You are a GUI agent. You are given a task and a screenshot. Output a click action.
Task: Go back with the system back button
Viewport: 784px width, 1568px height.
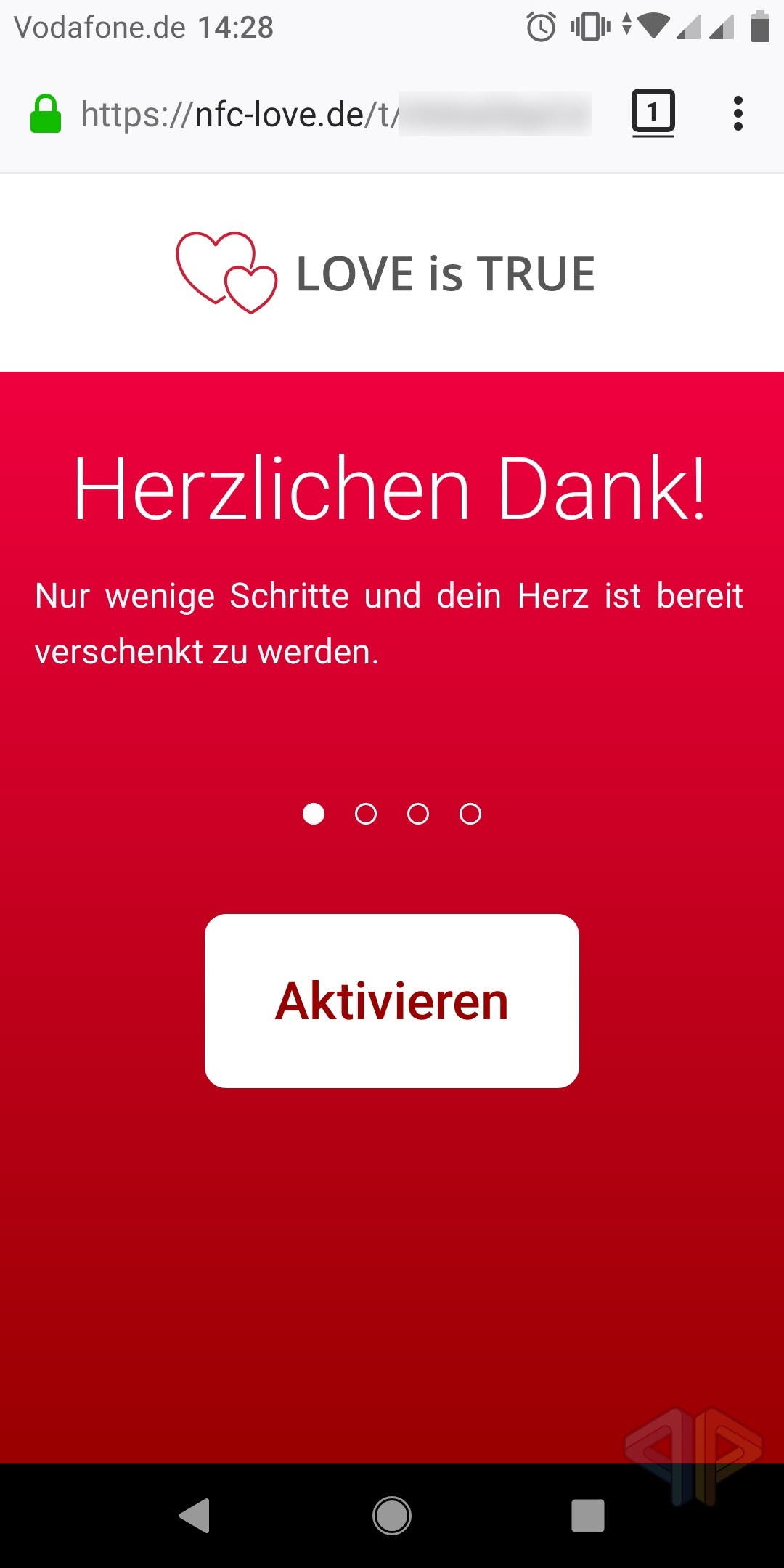(195, 1515)
